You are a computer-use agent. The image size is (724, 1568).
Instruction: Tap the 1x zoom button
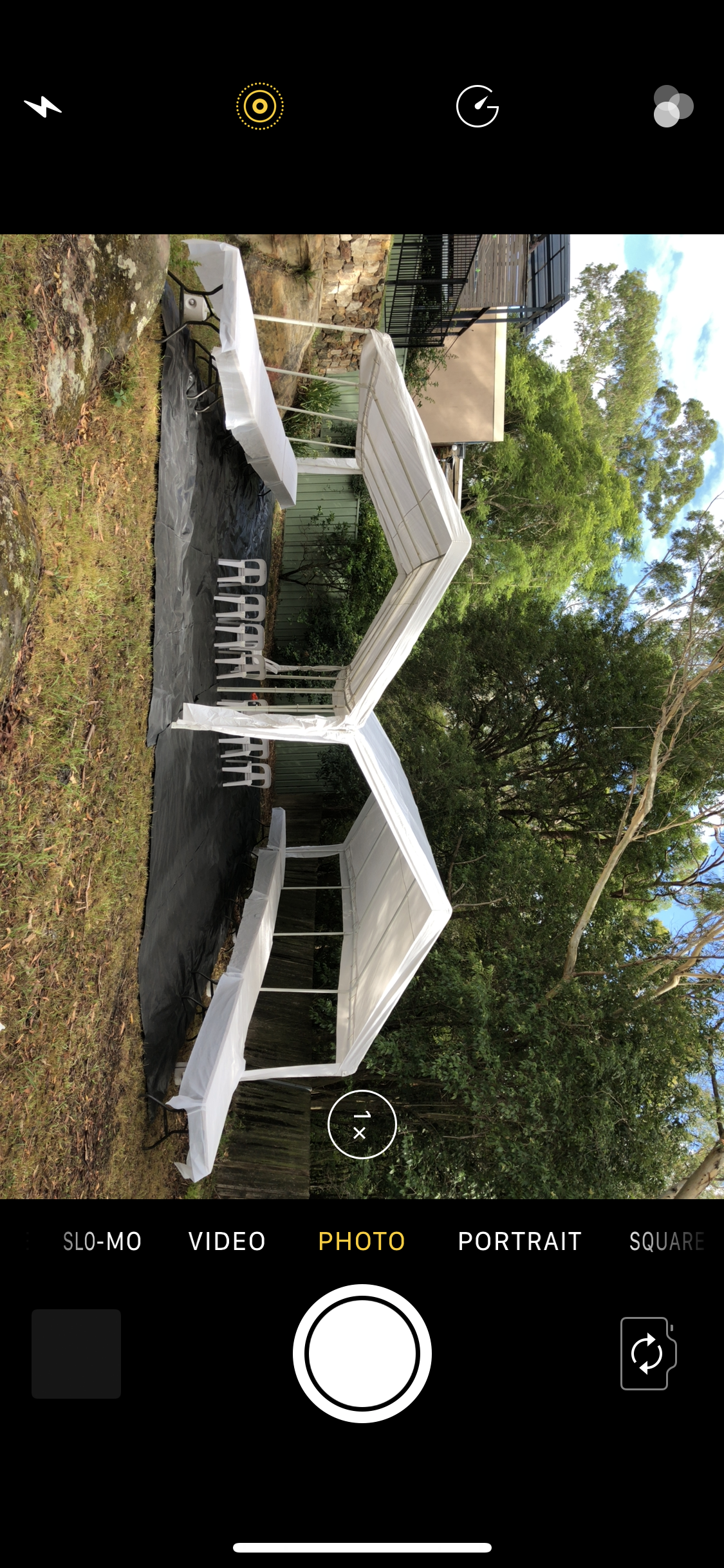point(362,1125)
